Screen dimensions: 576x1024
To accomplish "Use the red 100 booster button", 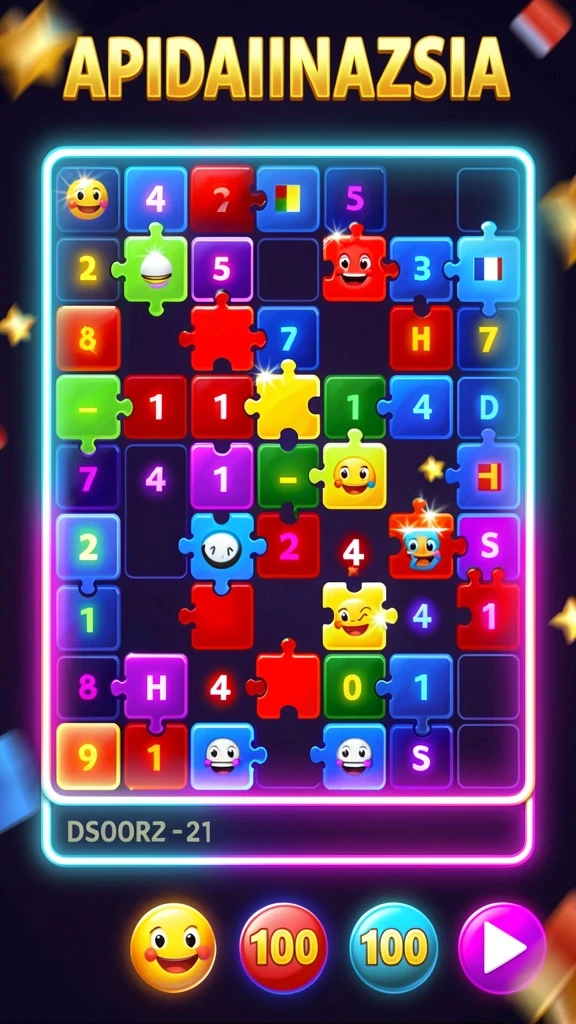I will click(x=283, y=948).
